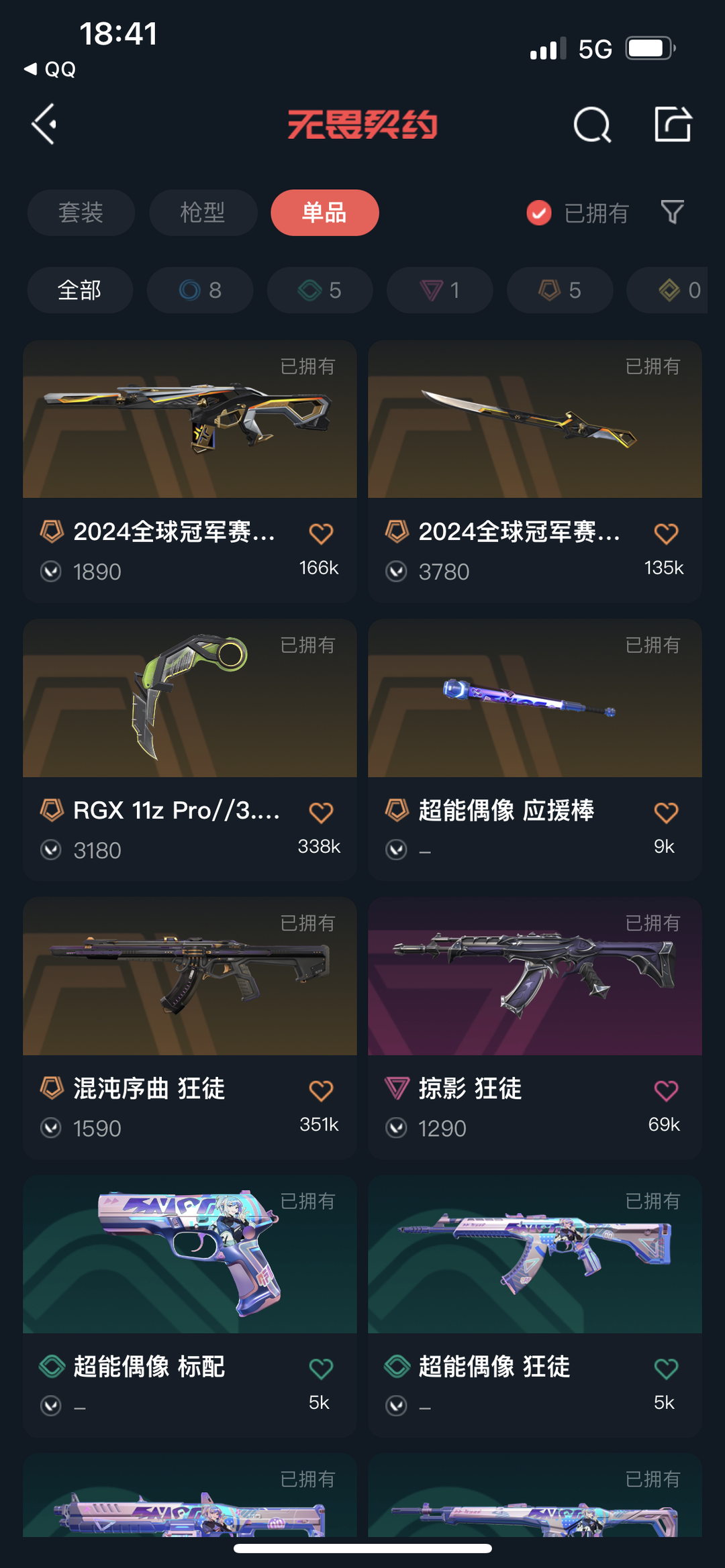Return to QQ via the status bar link
Screen dimensions: 725x1568
tap(50, 69)
